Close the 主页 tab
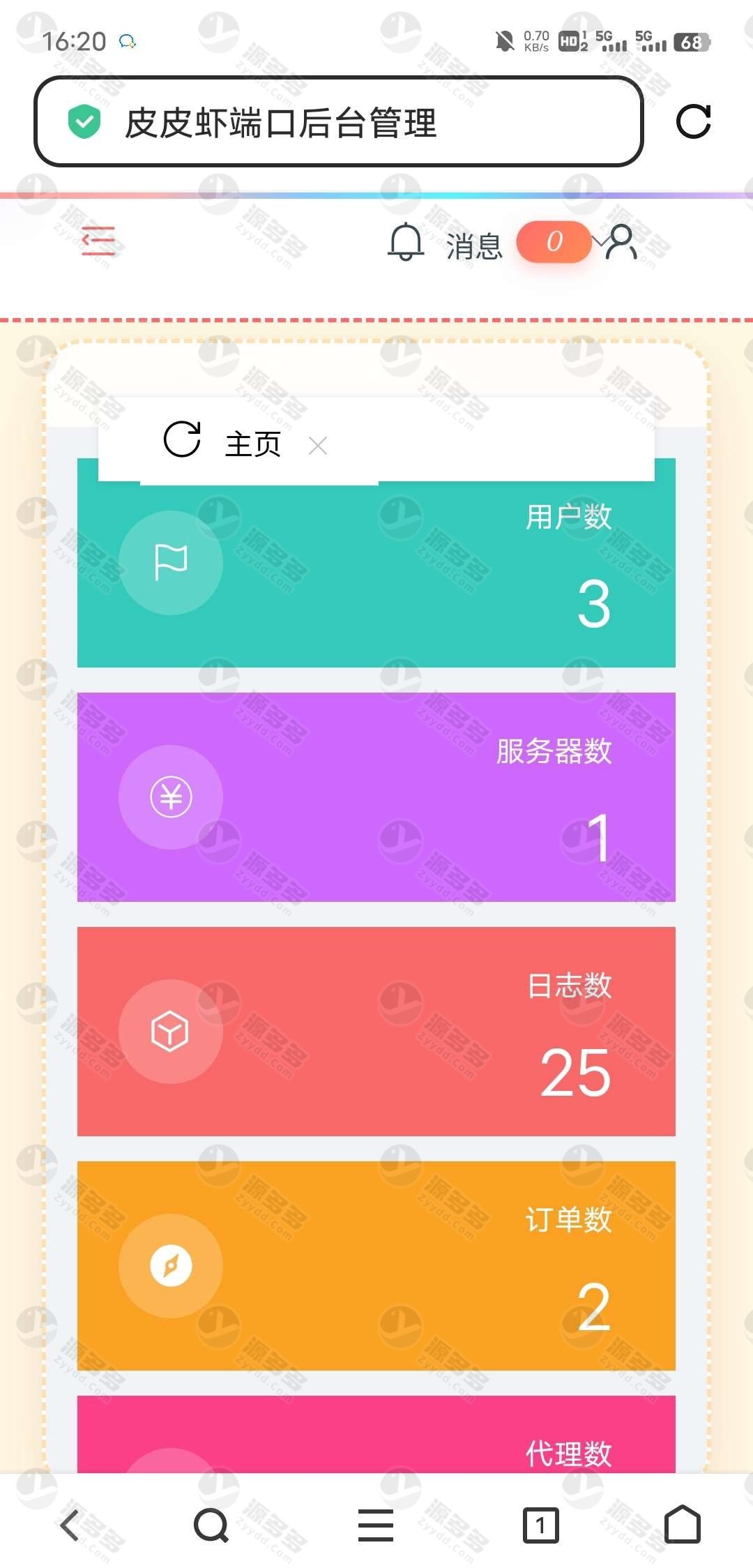Viewport: 753px width, 1568px height. pos(318,446)
